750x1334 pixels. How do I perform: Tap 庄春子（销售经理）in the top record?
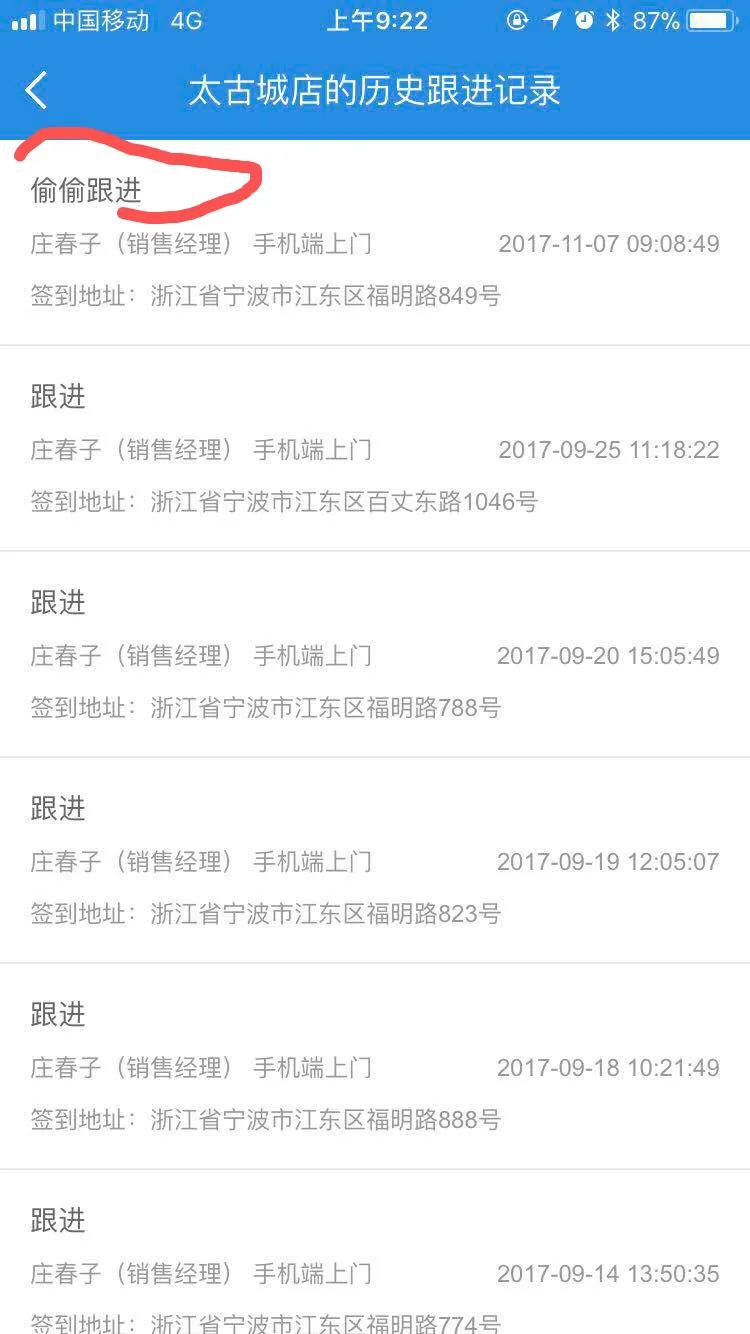click(x=127, y=243)
